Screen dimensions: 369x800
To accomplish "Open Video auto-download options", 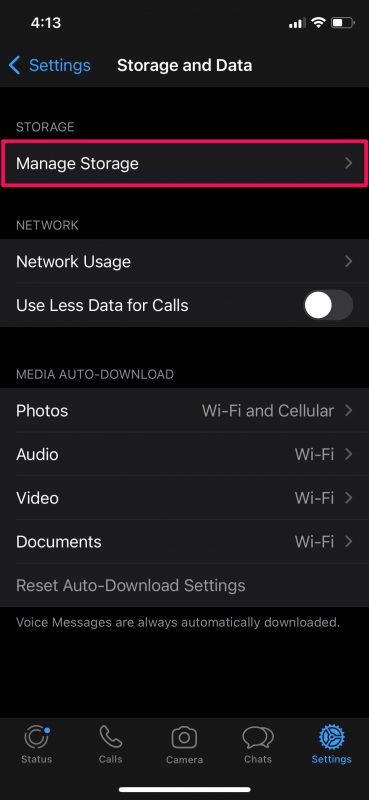I will click(x=184, y=498).
